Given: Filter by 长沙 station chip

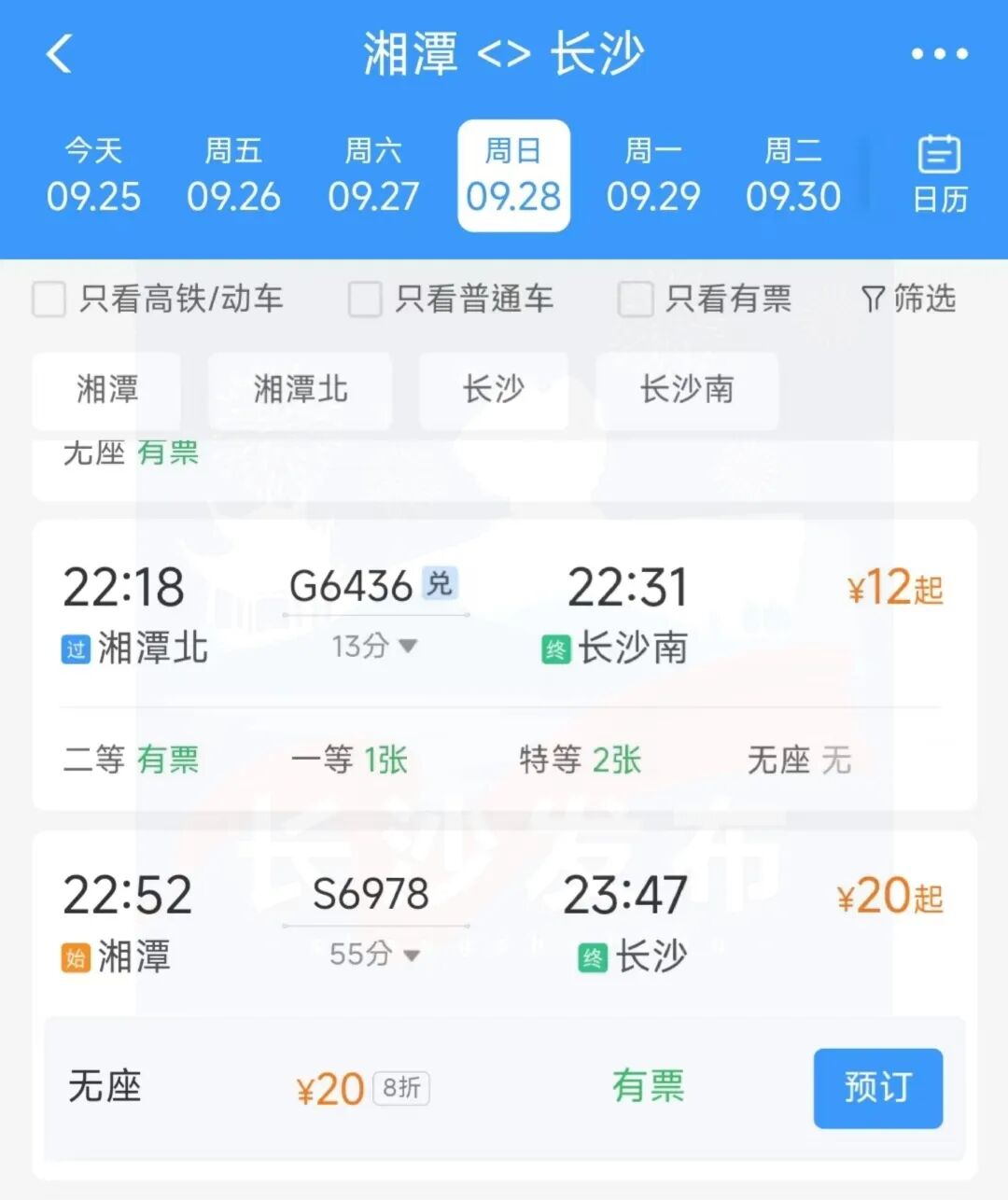Looking at the screenshot, I should coord(494,390).
